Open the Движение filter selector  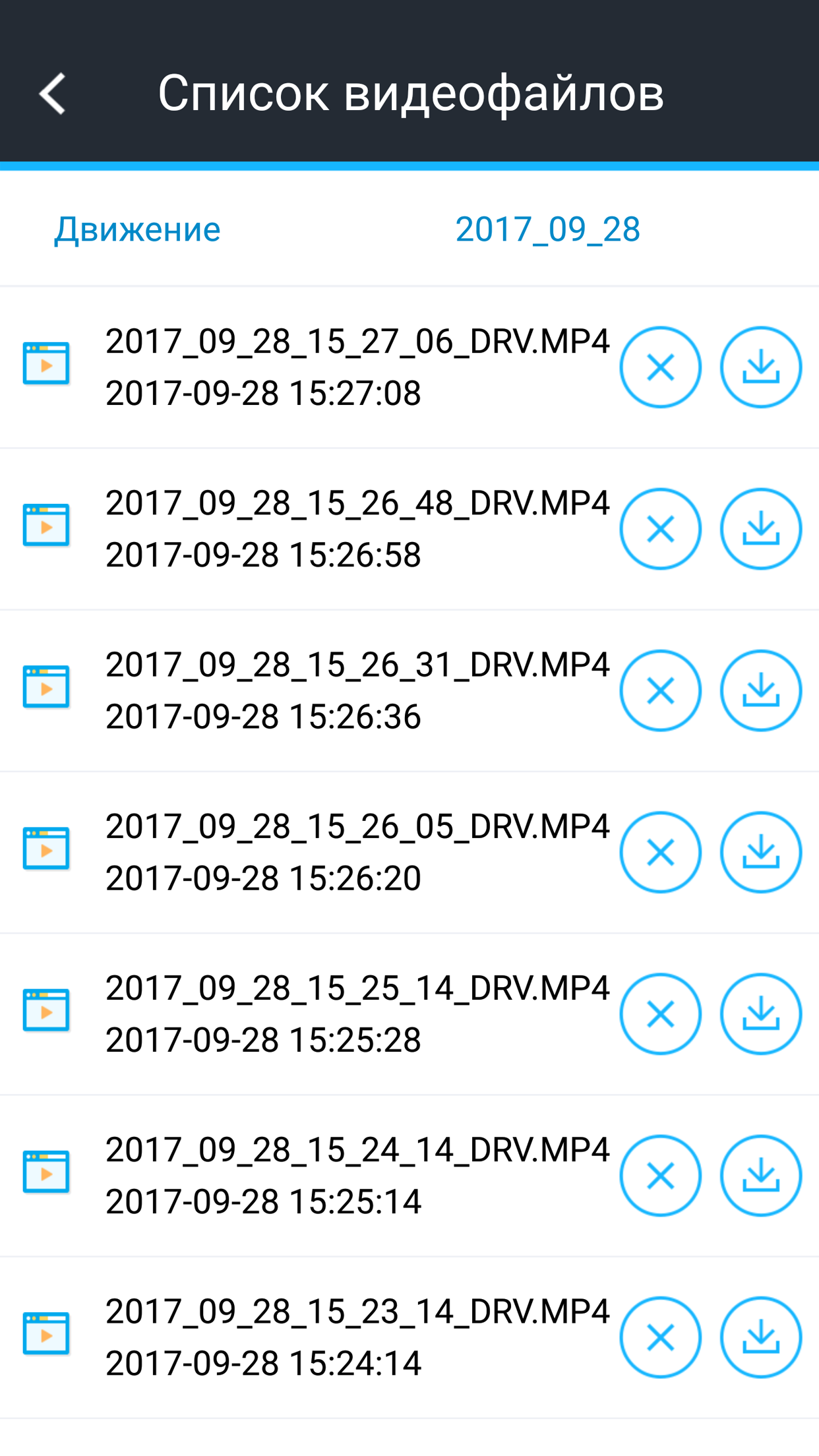pyautogui.click(x=136, y=229)
